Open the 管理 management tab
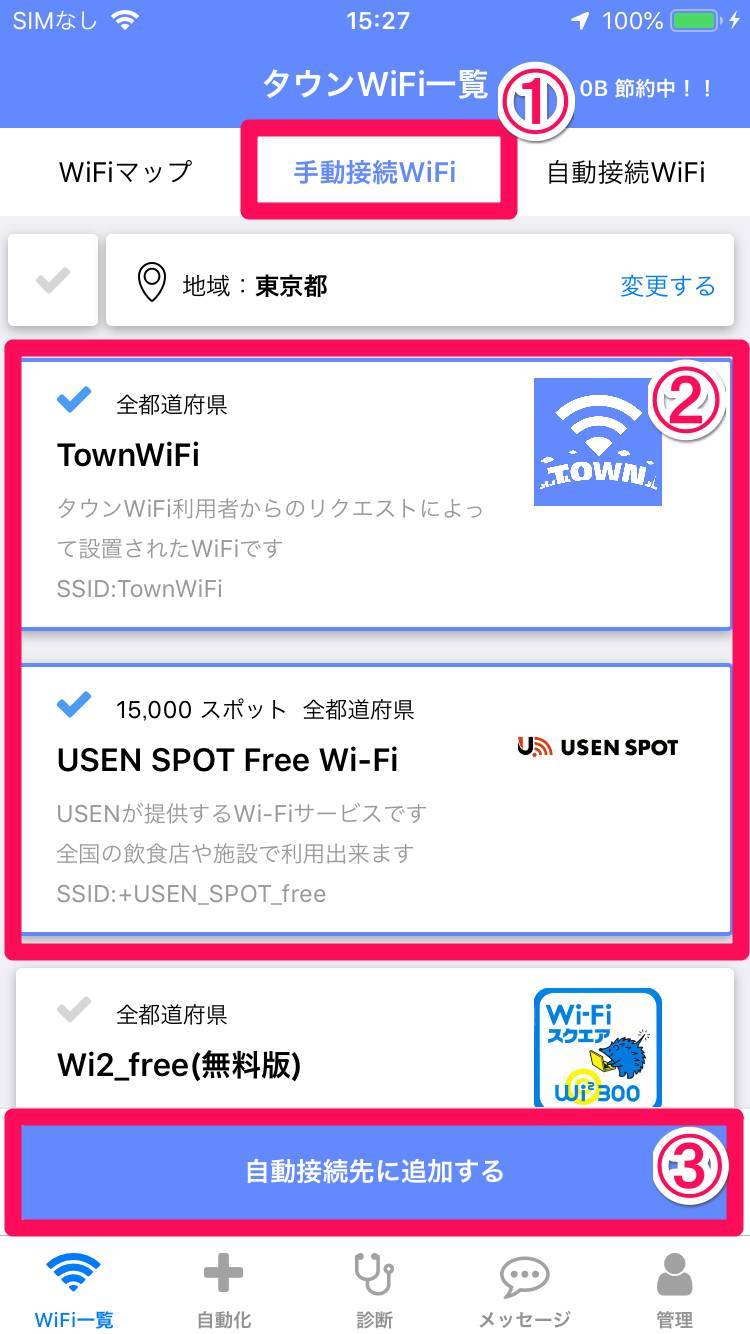This screenshot has width=750, height=1334. pos(675,1290)
